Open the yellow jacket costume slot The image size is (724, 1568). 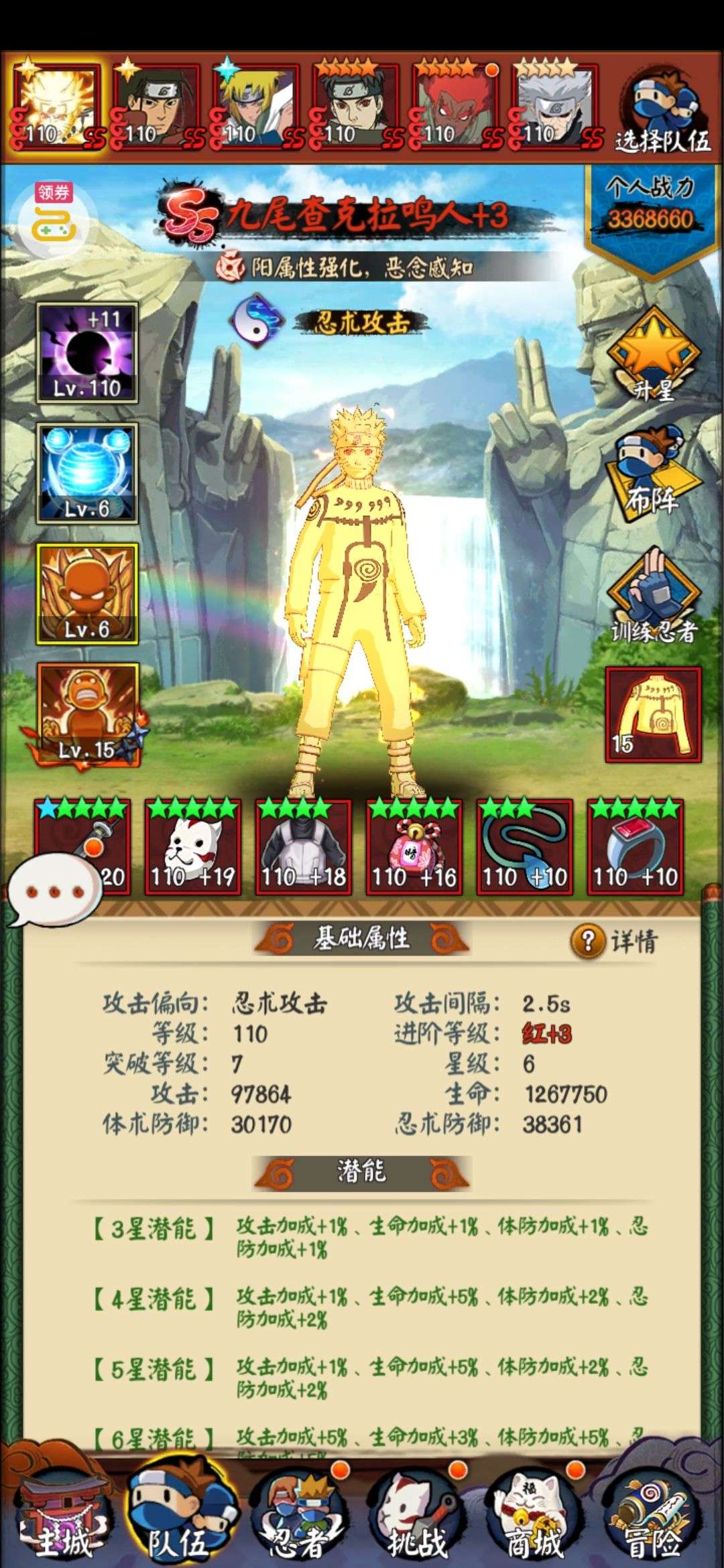[x=654, y=714]
